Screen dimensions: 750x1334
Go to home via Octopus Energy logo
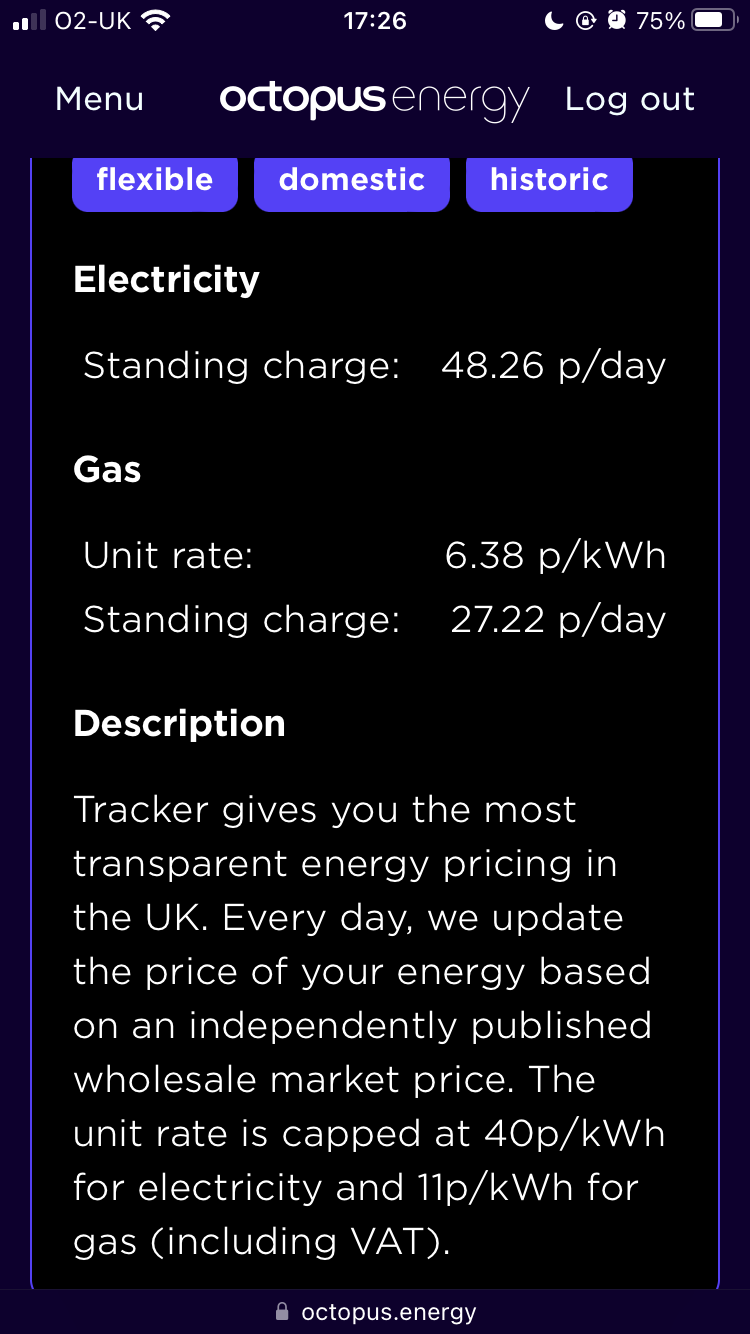374,101
